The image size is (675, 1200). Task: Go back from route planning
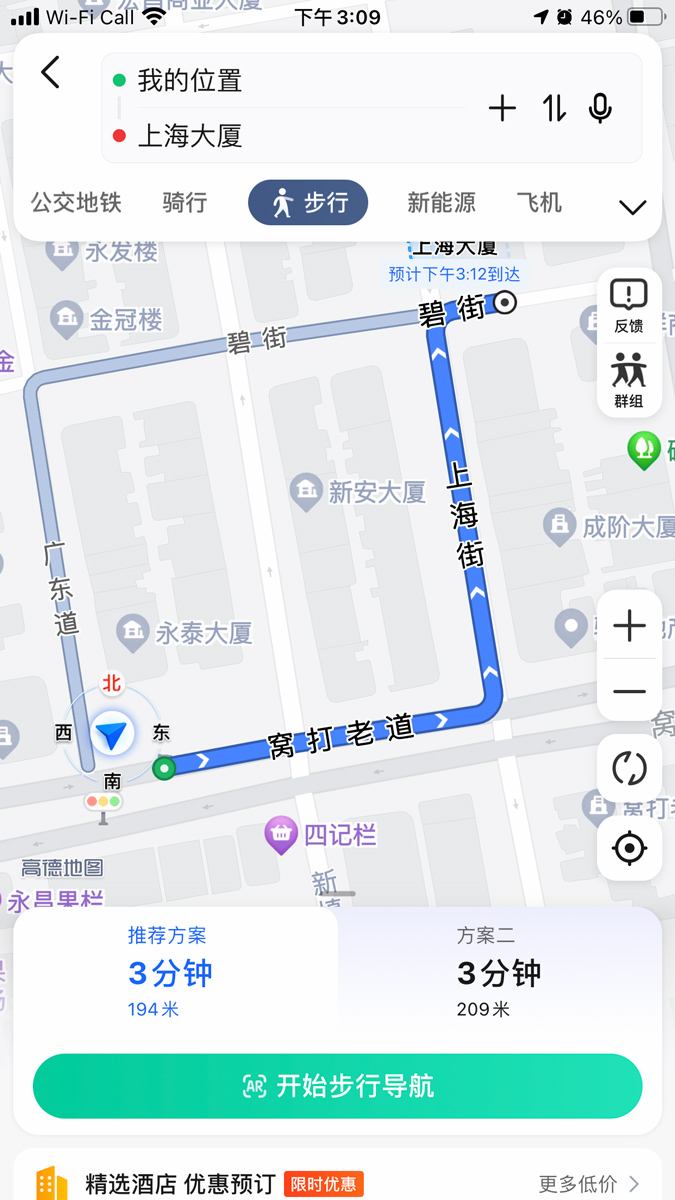[x=51, y=73]
